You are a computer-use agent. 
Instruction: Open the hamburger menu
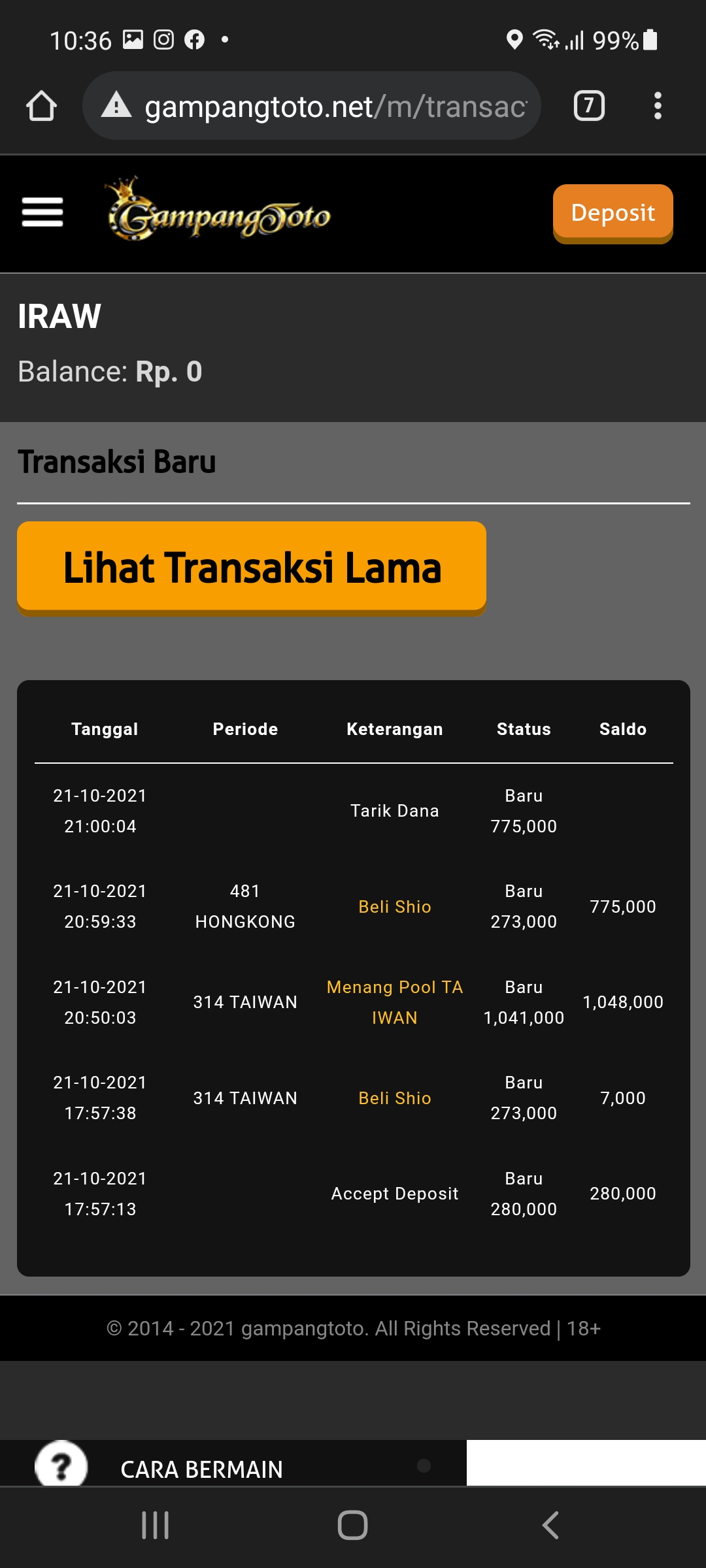(42, 212)
